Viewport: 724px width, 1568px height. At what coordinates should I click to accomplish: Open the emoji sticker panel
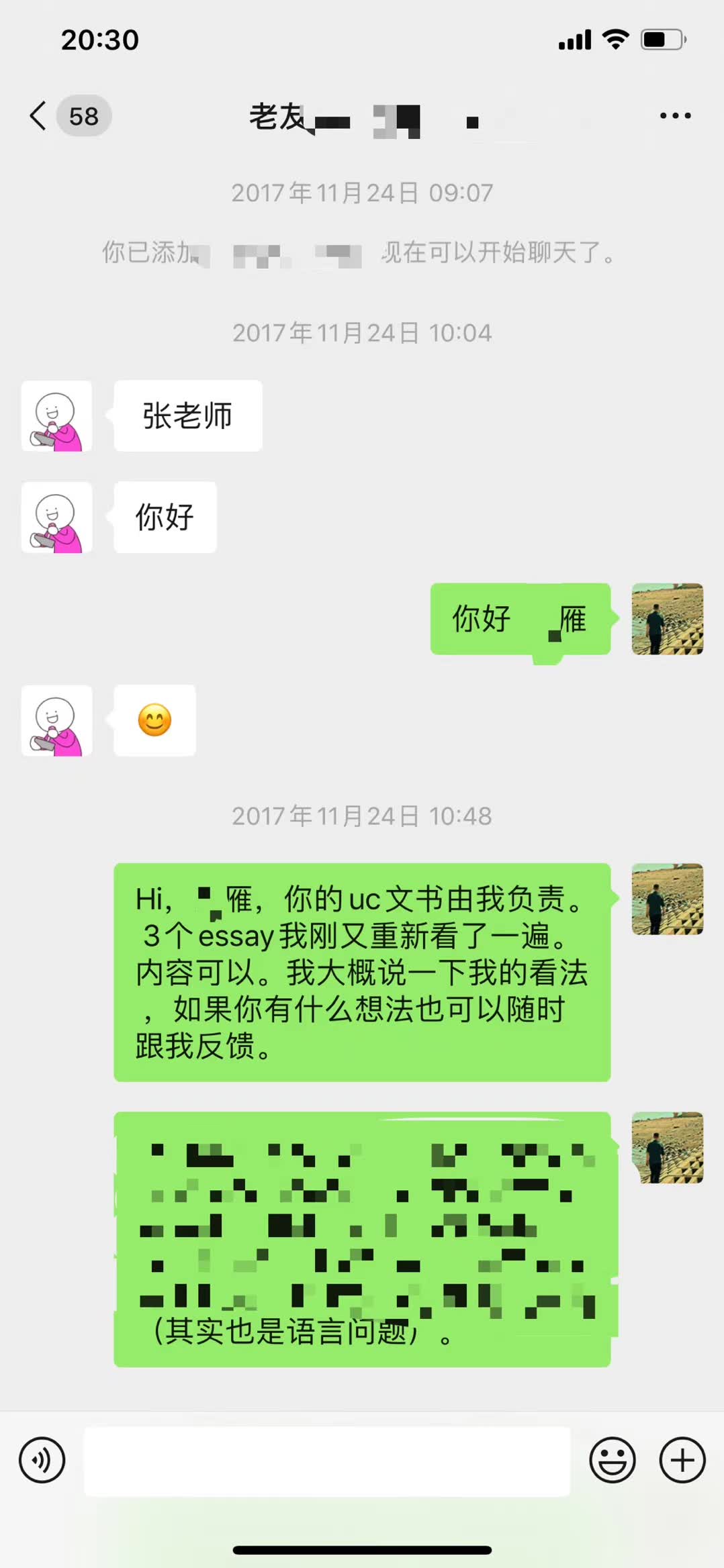click(612, 1460)
